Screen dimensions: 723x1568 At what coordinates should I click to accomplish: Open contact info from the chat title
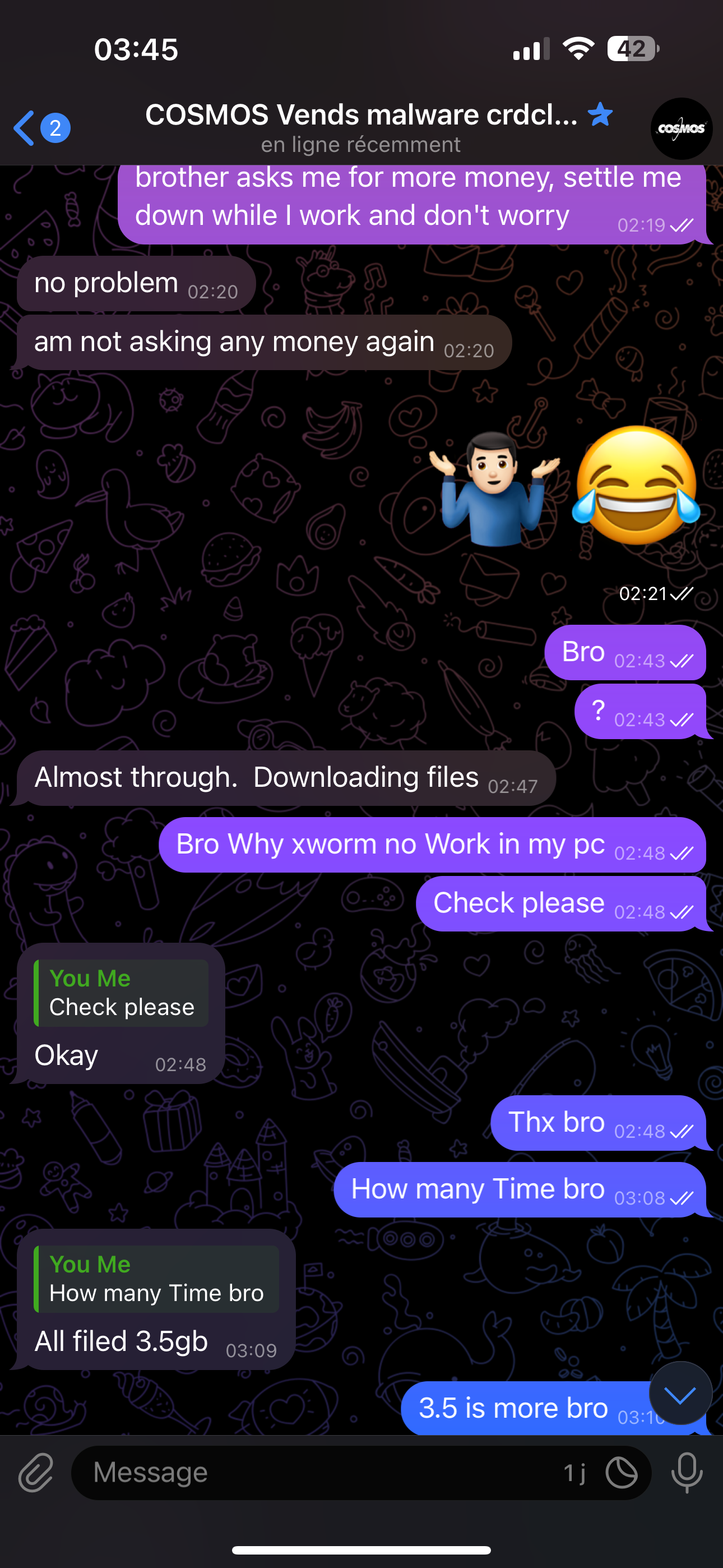[361, 128]
